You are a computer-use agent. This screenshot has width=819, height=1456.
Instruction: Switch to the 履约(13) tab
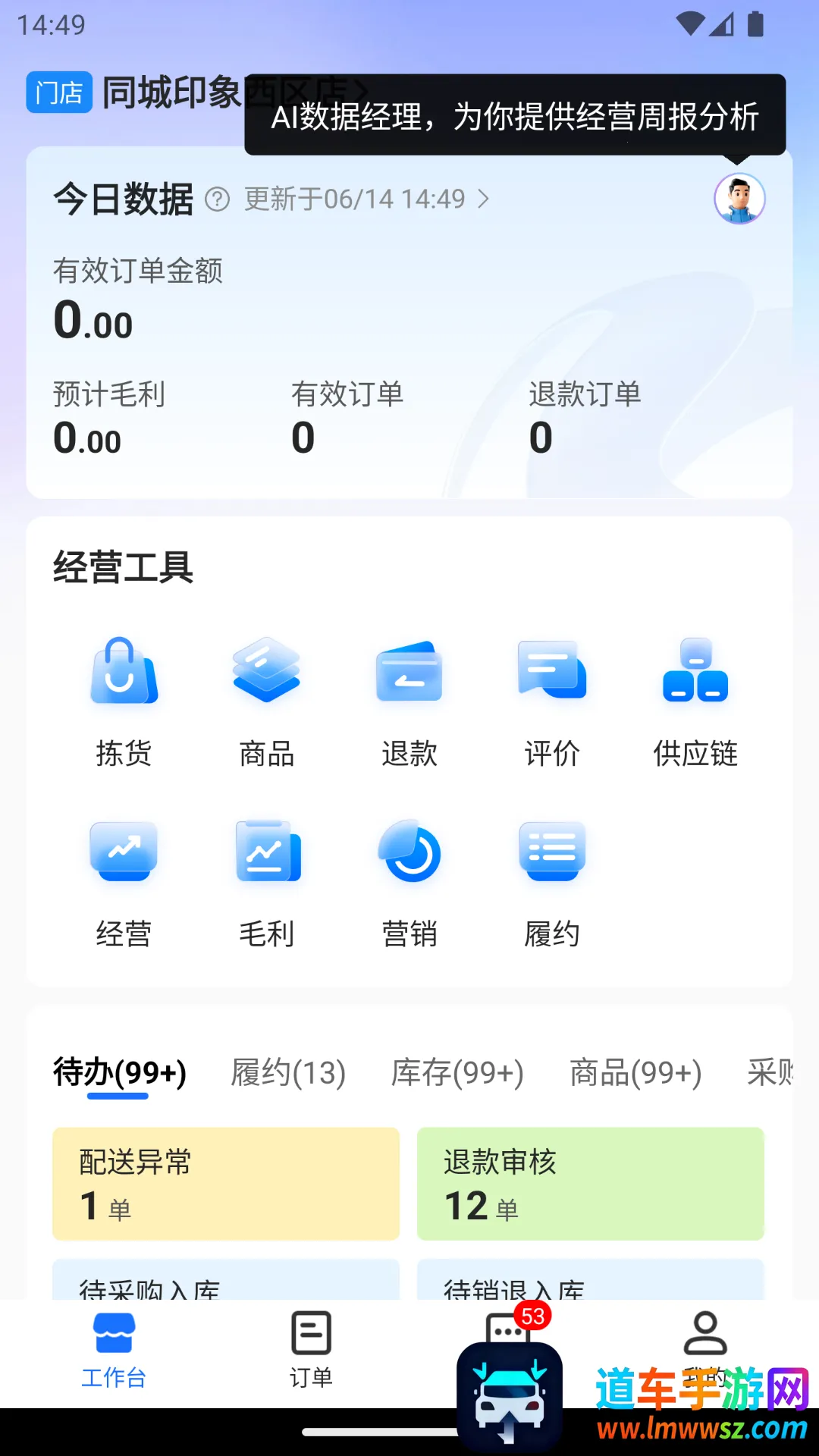[288, 1073]
